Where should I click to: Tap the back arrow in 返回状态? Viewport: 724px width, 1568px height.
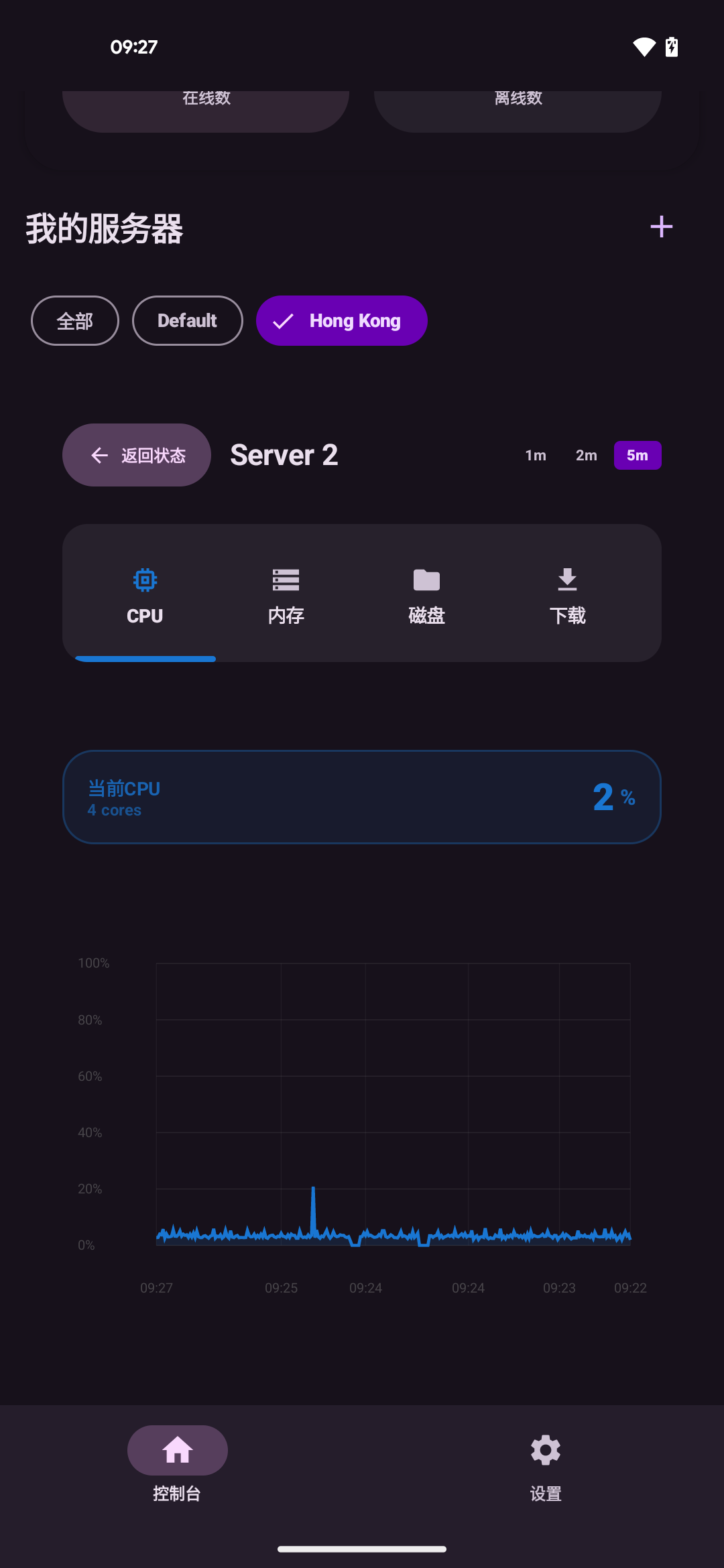99,454
